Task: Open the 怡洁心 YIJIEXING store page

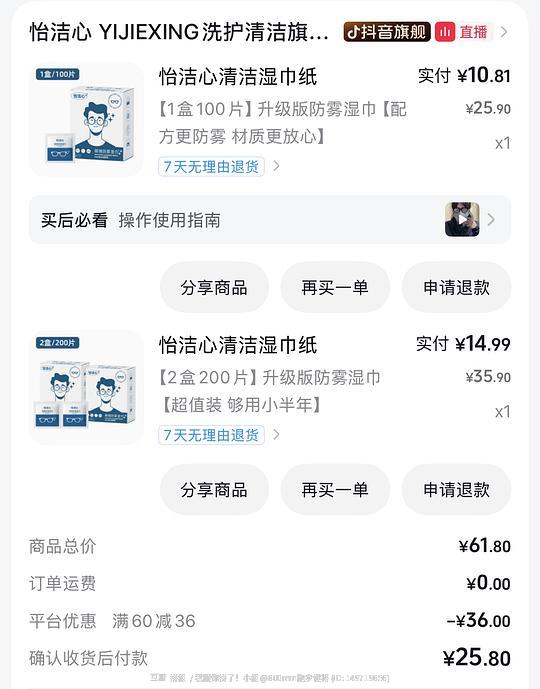Action: [x=179, y=32]
